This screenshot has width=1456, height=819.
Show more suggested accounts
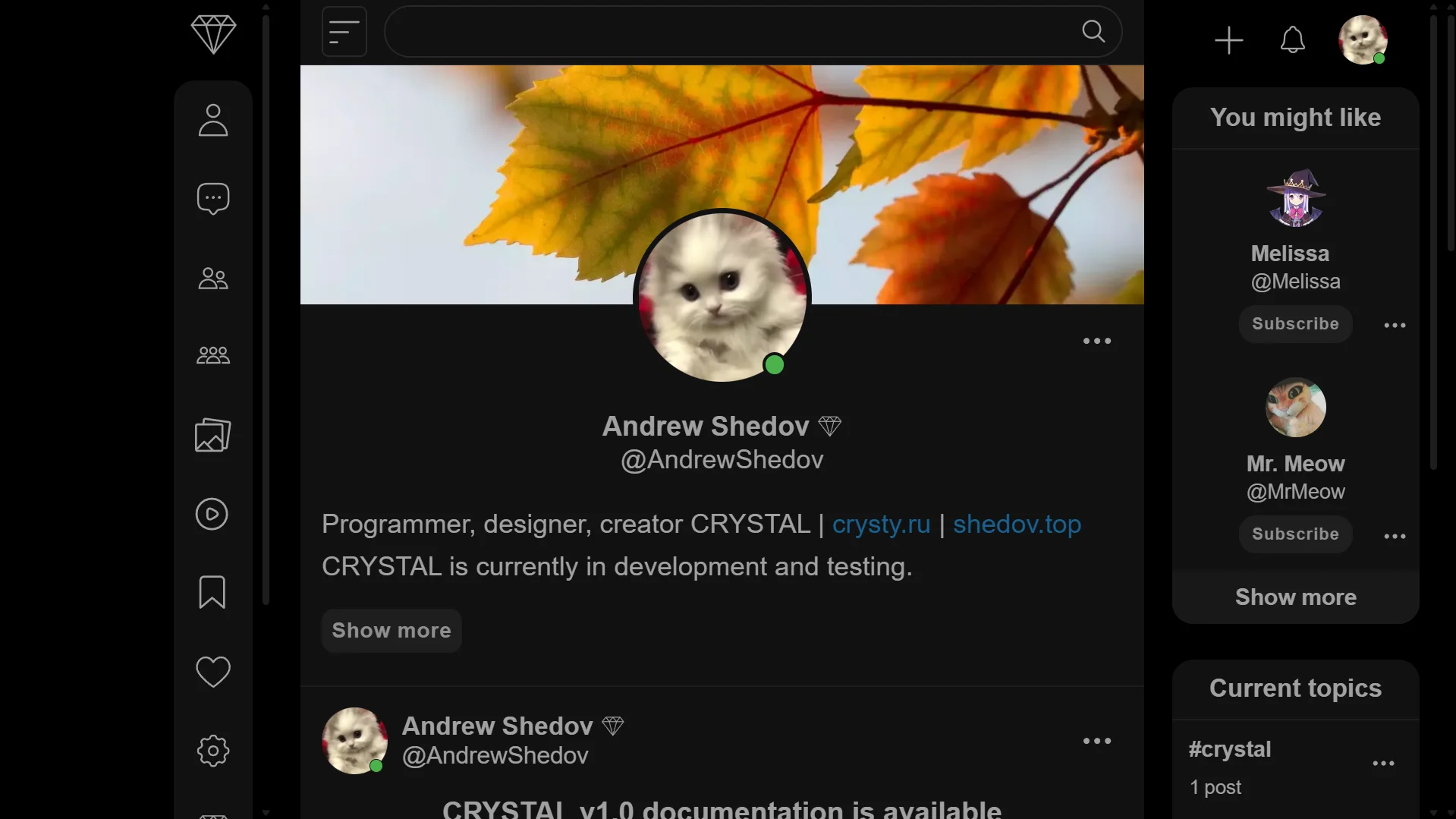click(1295, 597)
